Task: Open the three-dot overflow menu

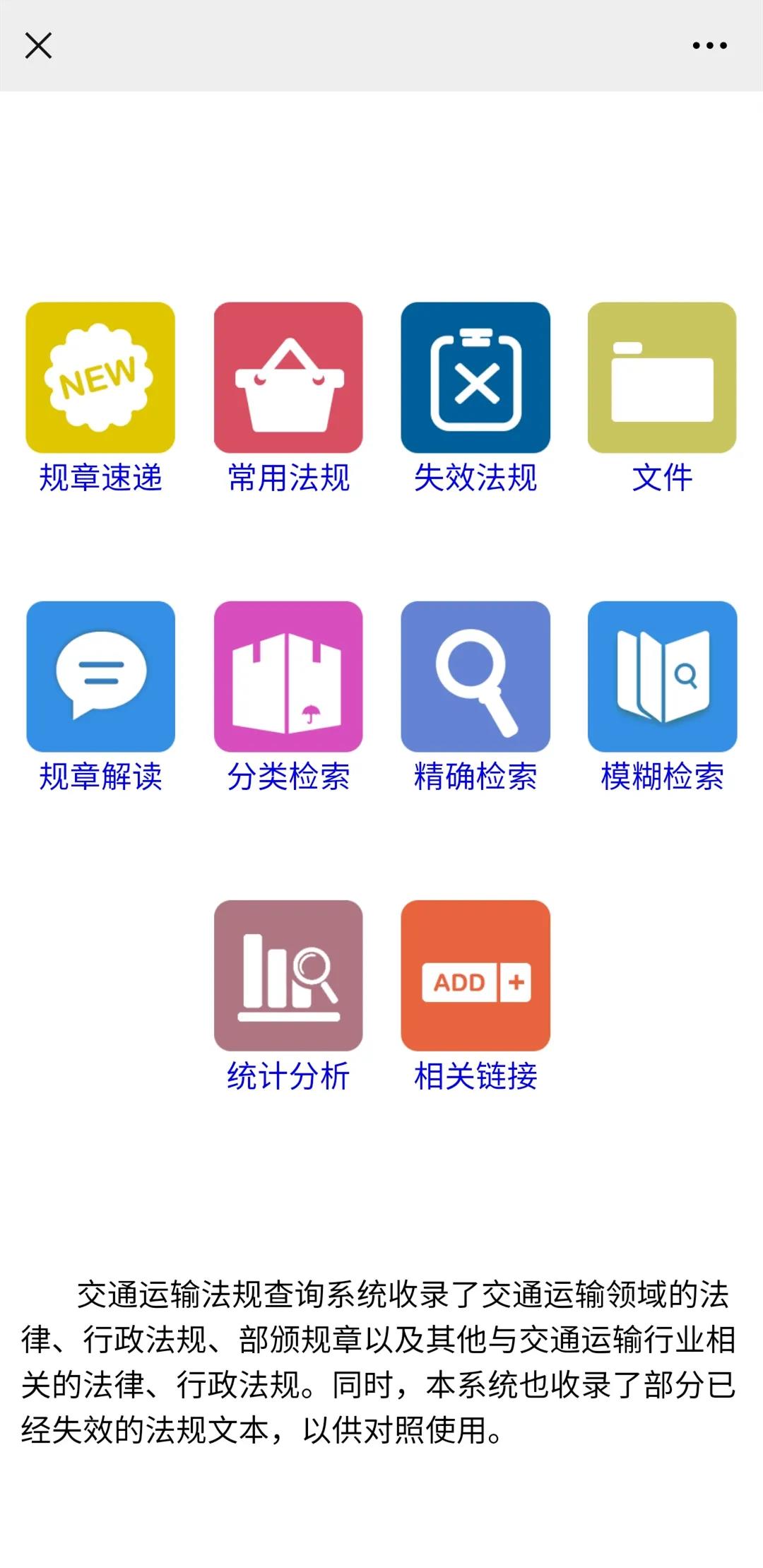Action: point(709,46)
